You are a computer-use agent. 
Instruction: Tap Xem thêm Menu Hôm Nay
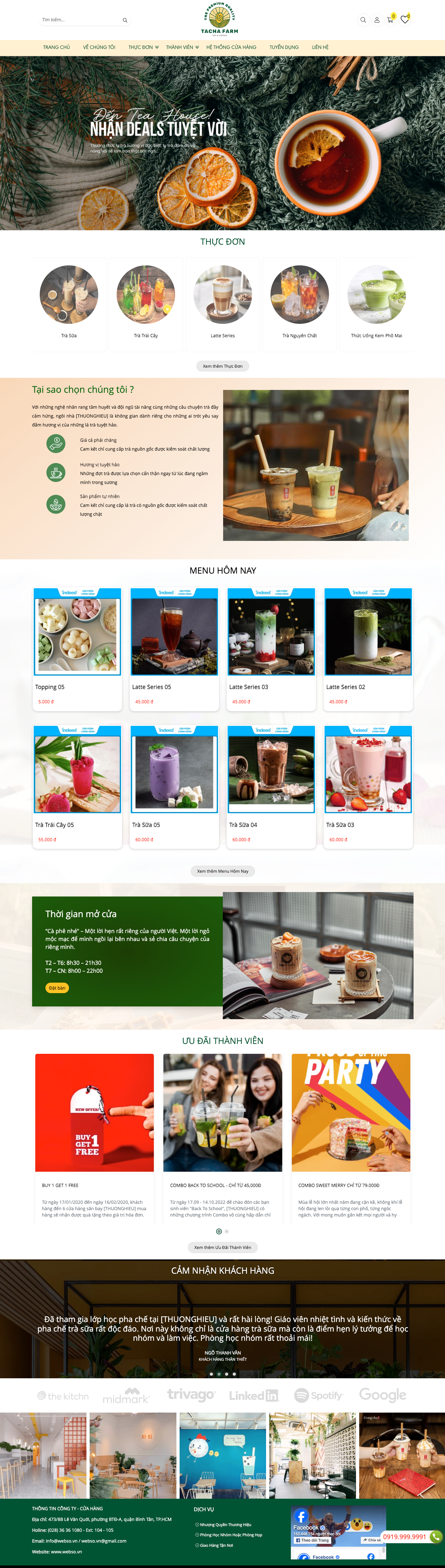[223, 870]
